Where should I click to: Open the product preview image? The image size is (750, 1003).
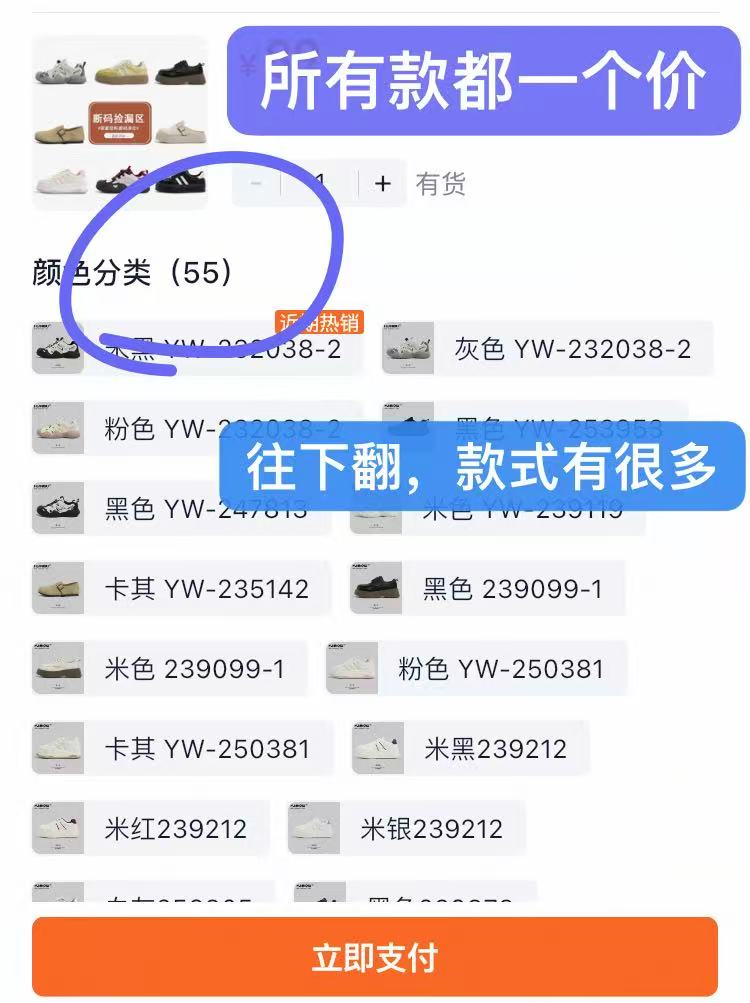(120, 122)
